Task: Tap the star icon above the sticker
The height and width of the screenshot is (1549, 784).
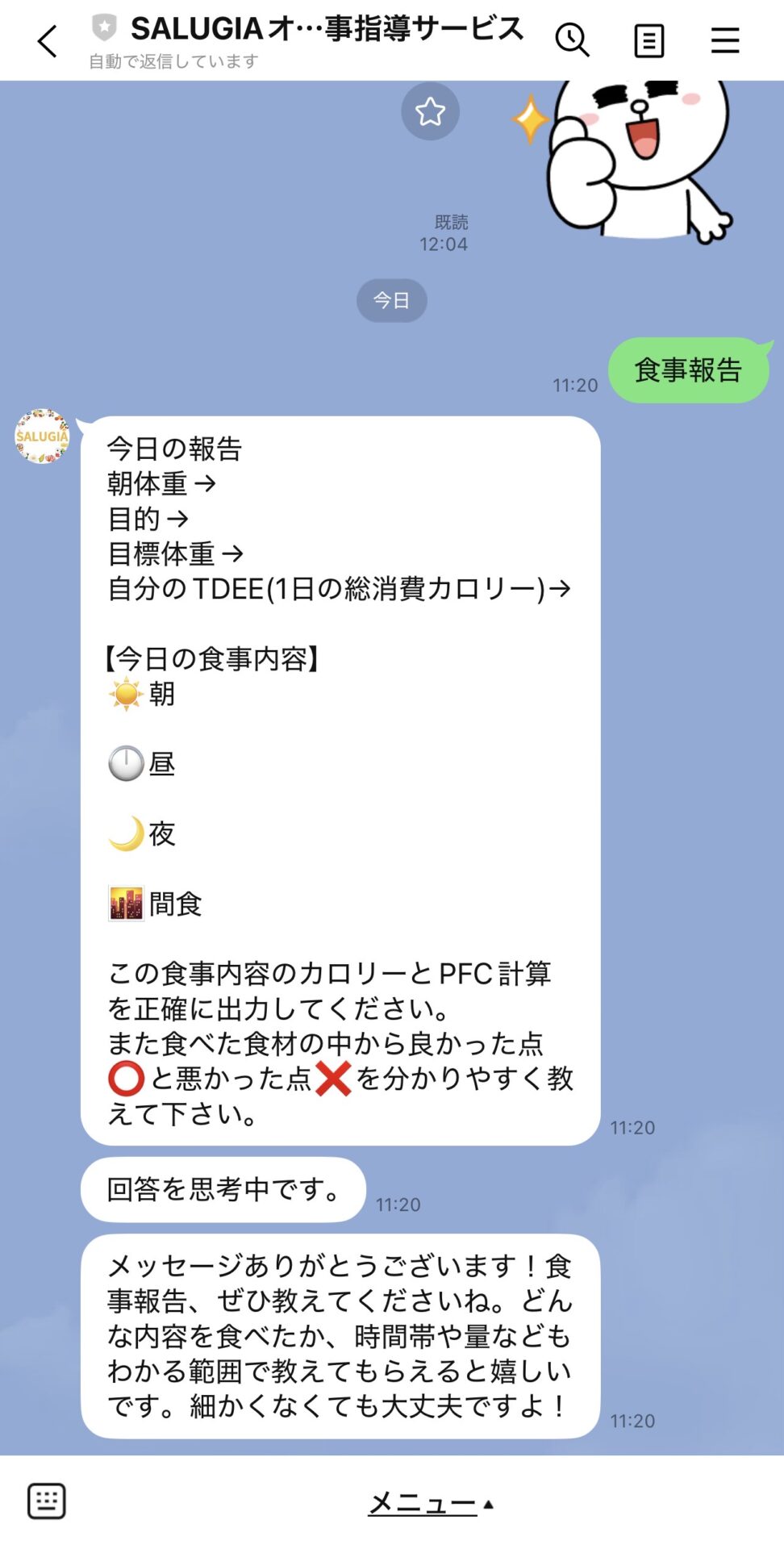Action: click(x=431, y=112)
